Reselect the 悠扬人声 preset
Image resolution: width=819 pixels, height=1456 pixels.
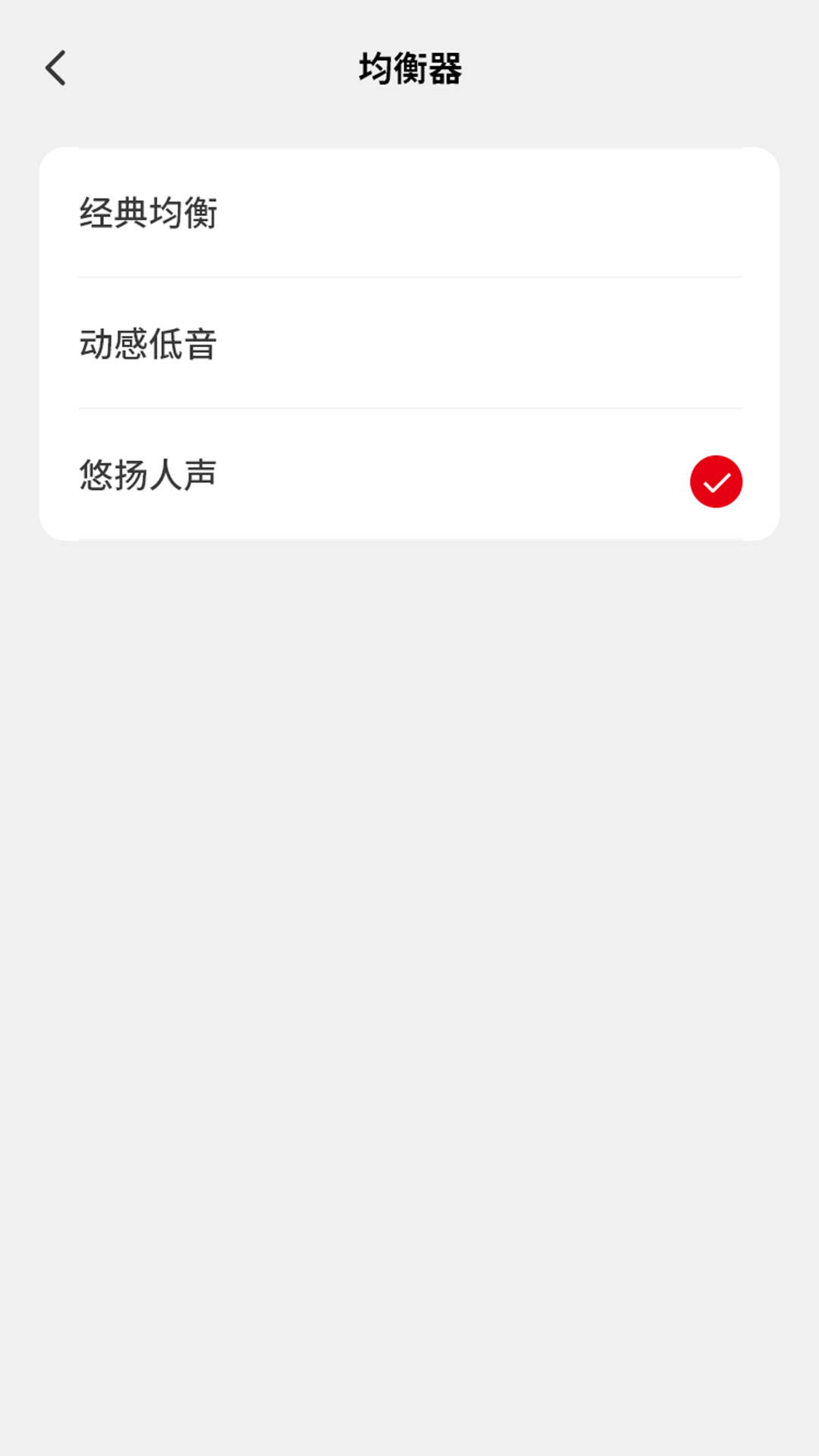tap(409, 478)
